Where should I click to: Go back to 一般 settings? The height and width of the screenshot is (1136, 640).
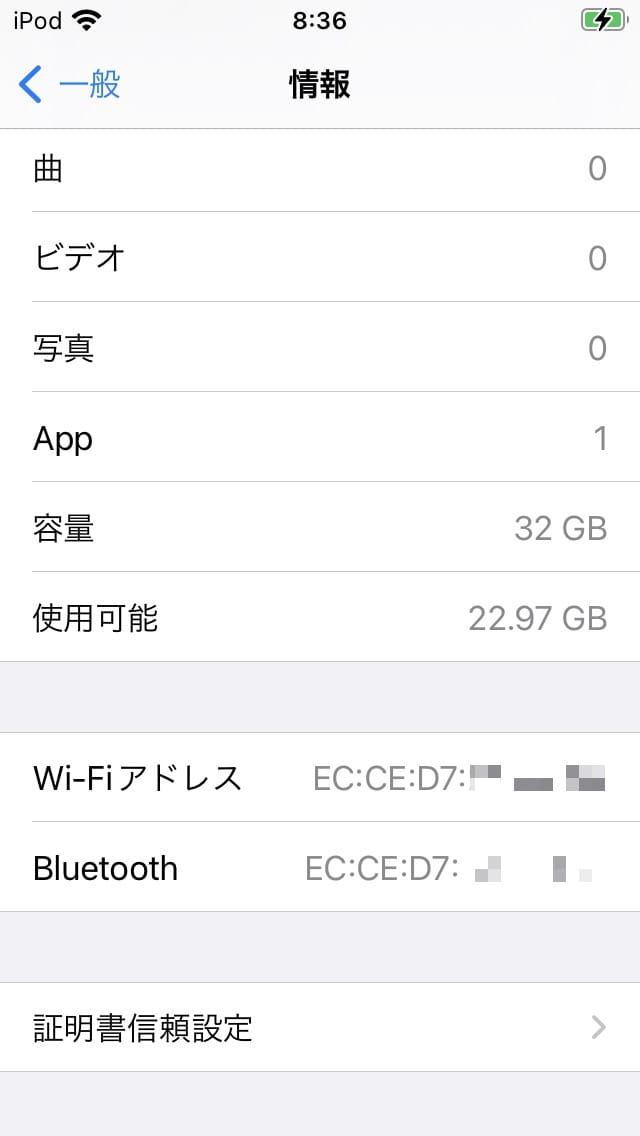70,85
